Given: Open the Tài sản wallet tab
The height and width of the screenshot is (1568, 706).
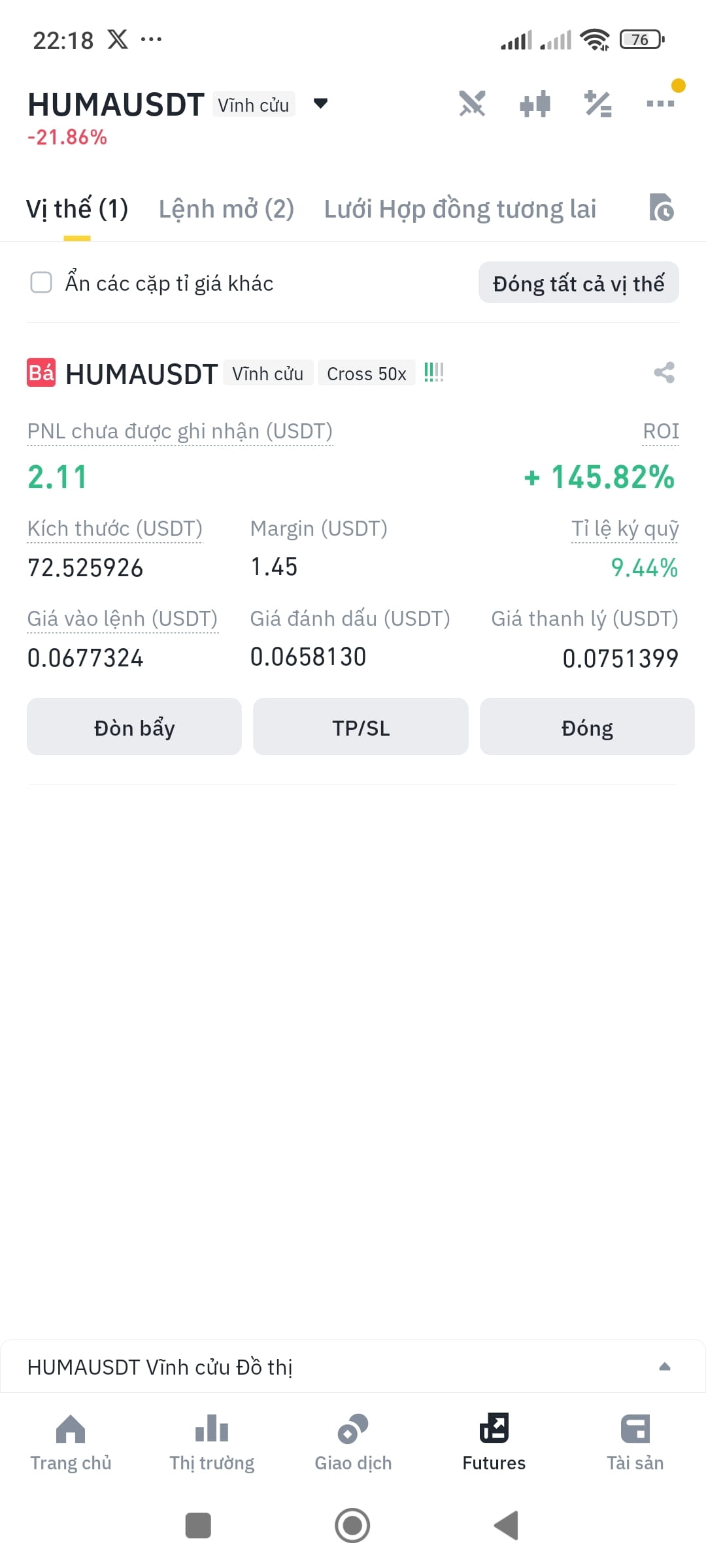Looking at the screenshot, I should tap(635, 1443).
